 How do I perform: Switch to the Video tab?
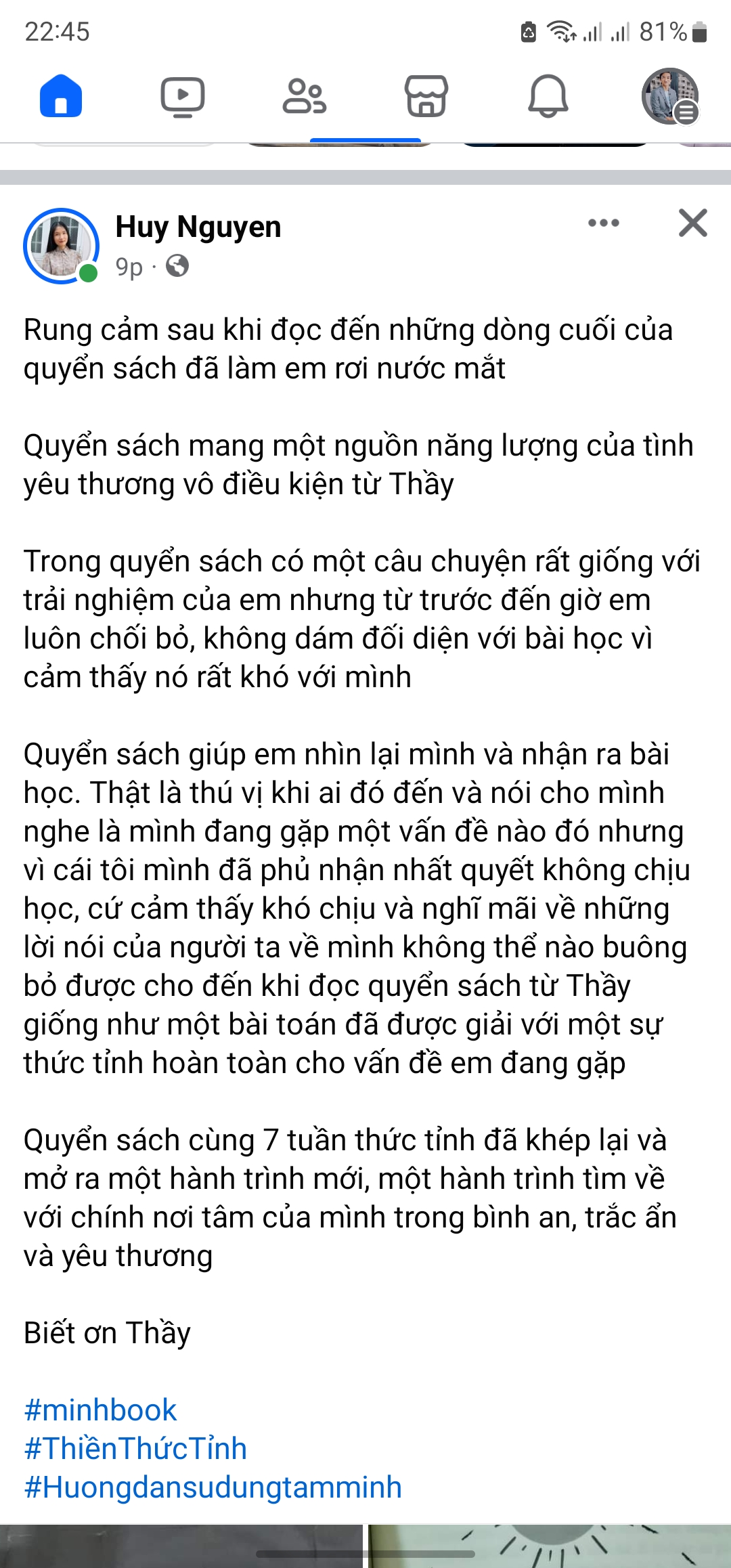tap(182, 96)
